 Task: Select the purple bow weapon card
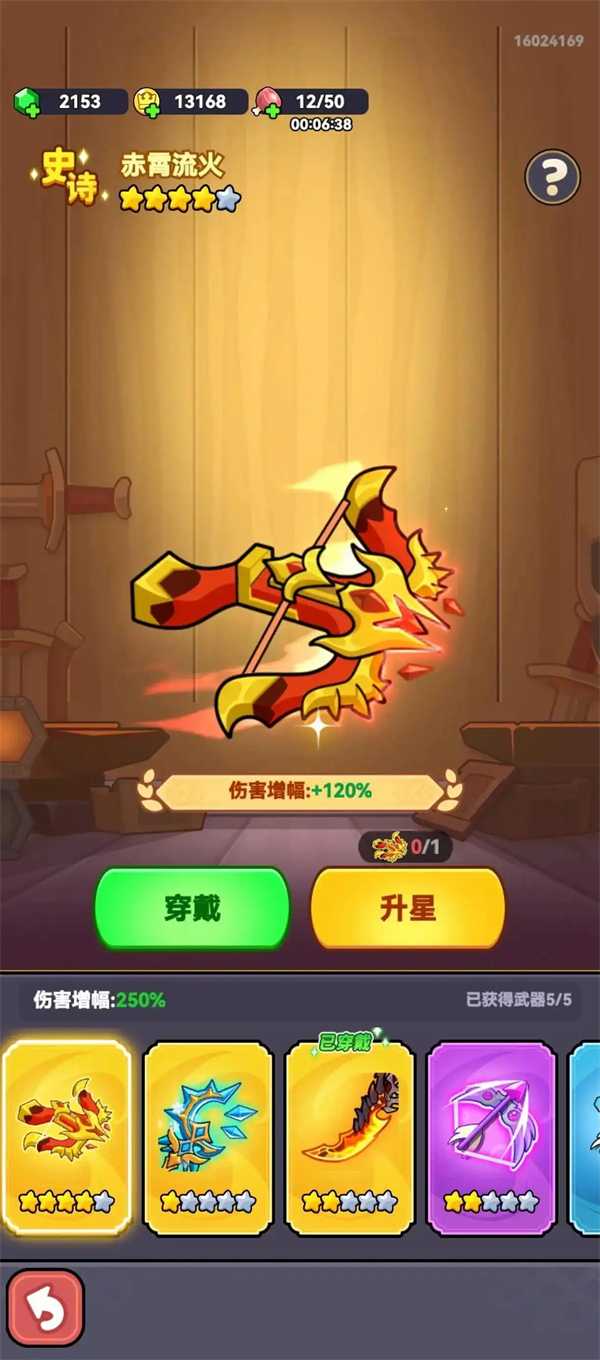pos(491,1137)
